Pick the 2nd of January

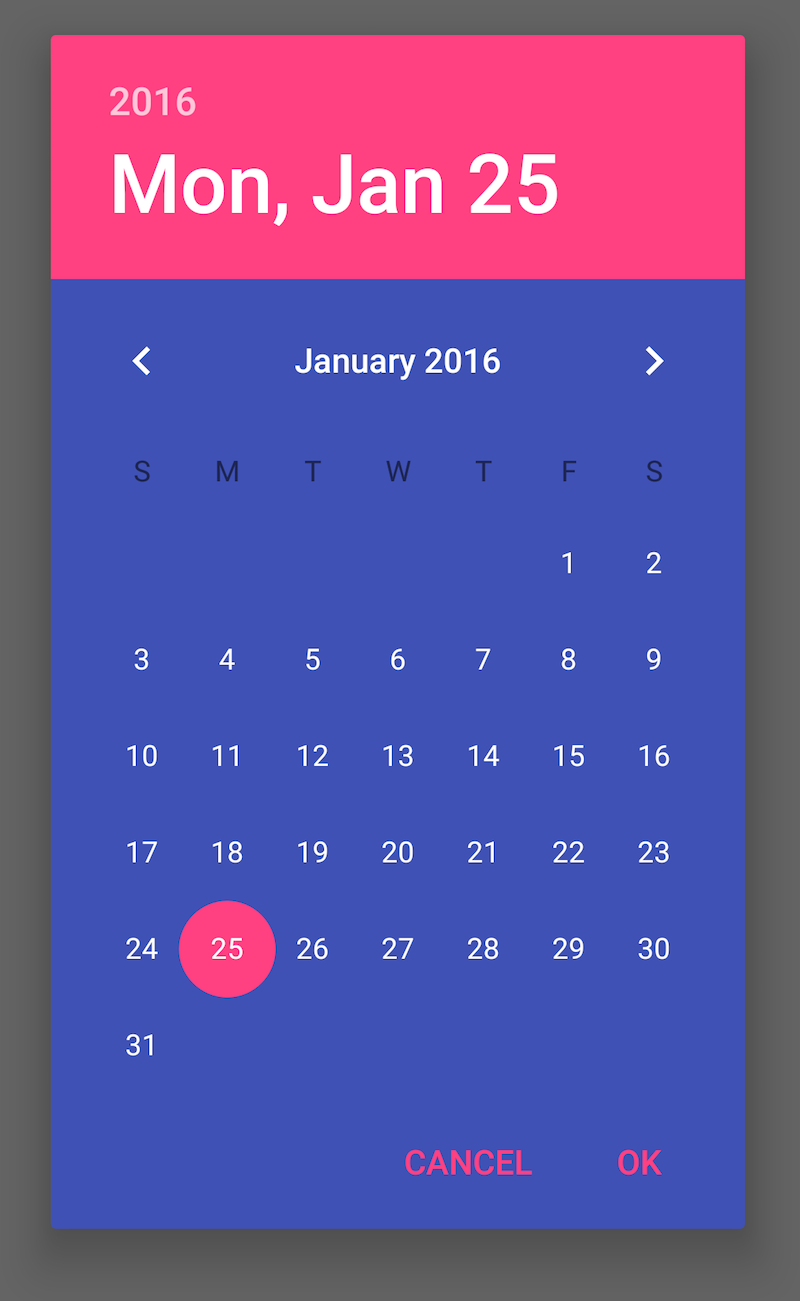(654, 563)
